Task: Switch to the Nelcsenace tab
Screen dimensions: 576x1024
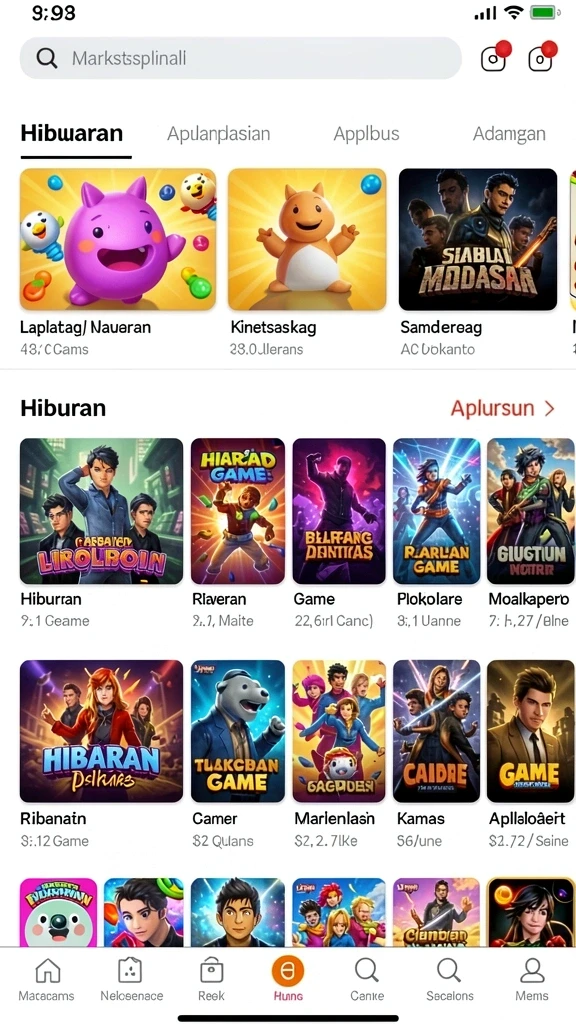Action: click(x=131, y=980)
